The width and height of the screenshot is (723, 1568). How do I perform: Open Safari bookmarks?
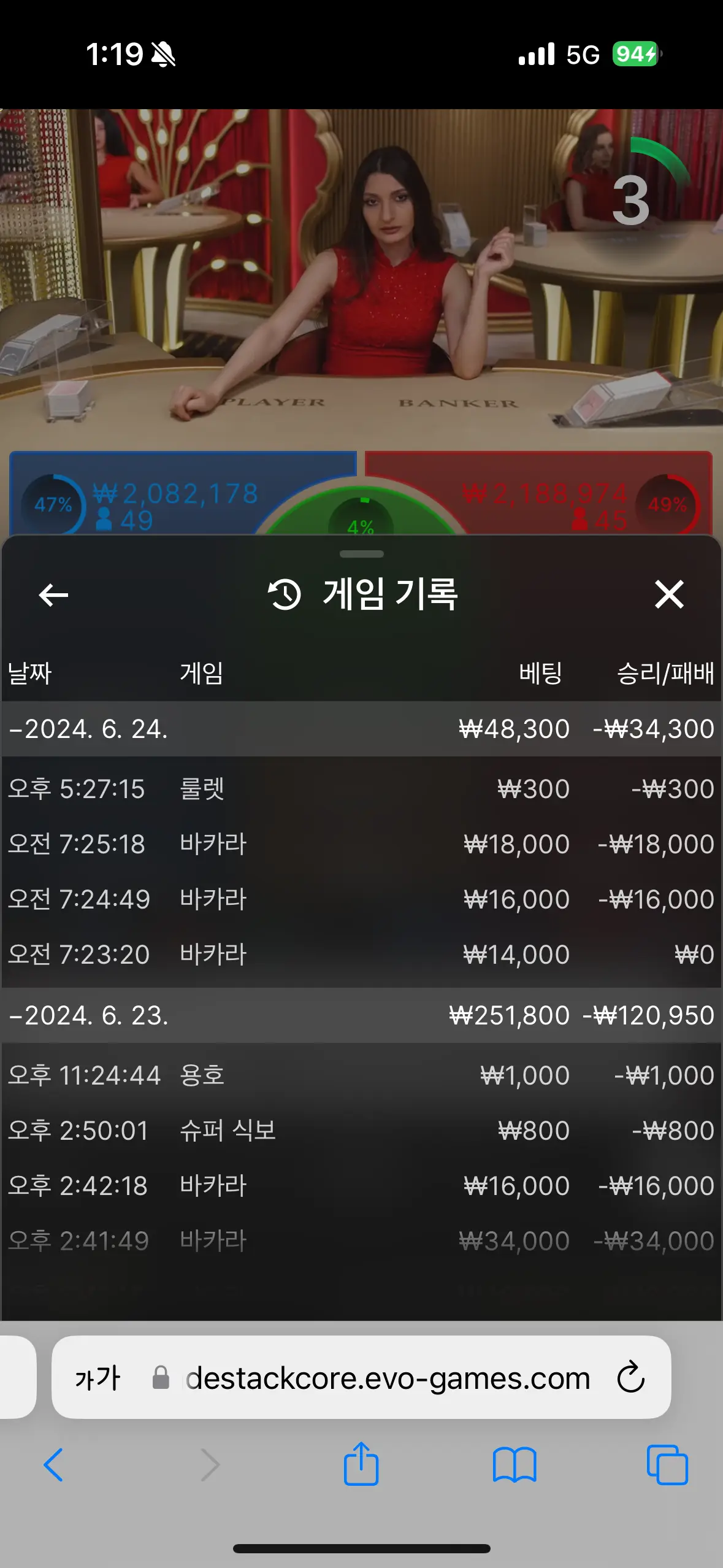click(515, 1465)
